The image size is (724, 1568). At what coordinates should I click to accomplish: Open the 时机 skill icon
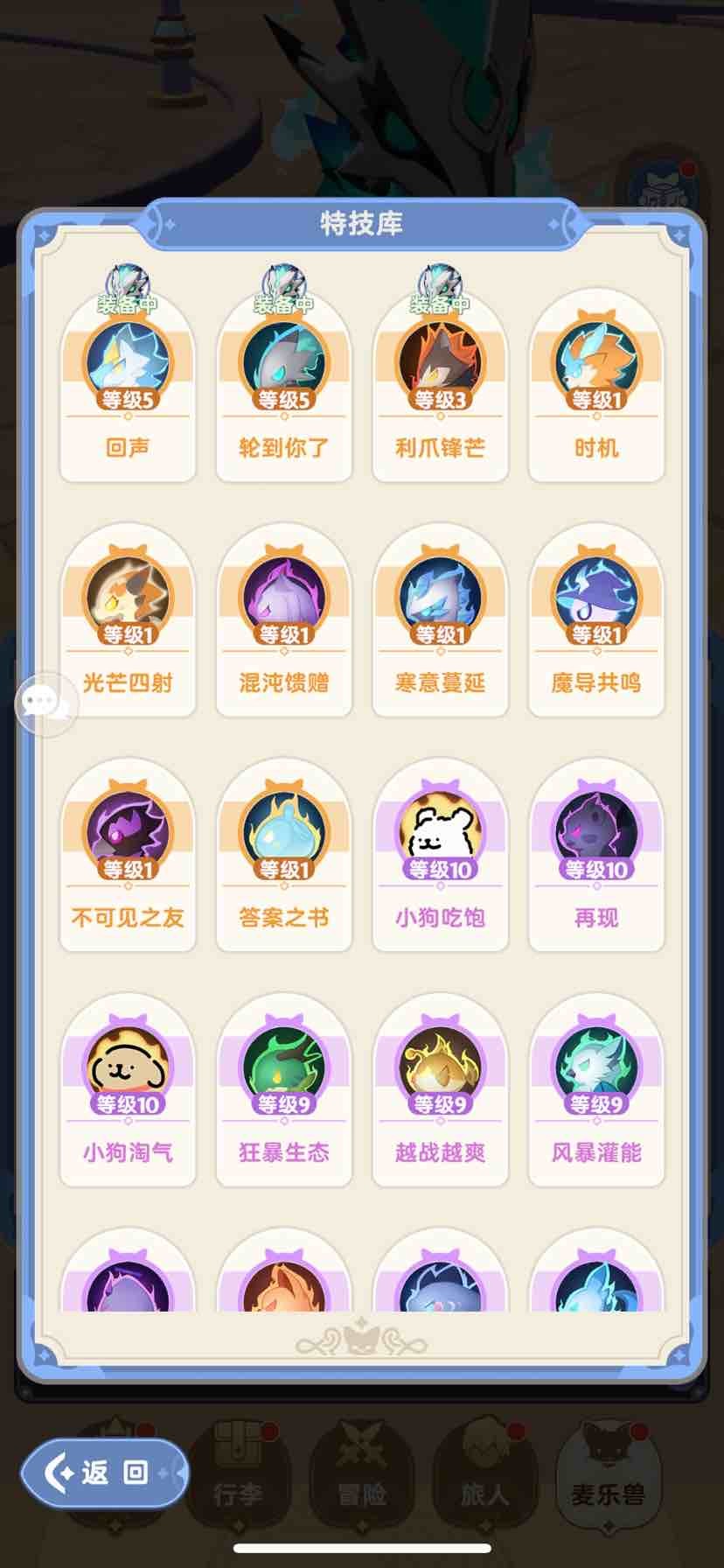click(596, 361)
